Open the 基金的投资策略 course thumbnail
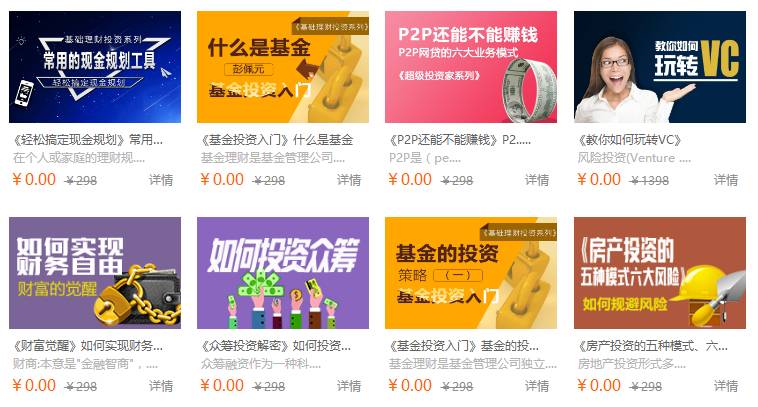The image size is (758, 407). [471, 273]
